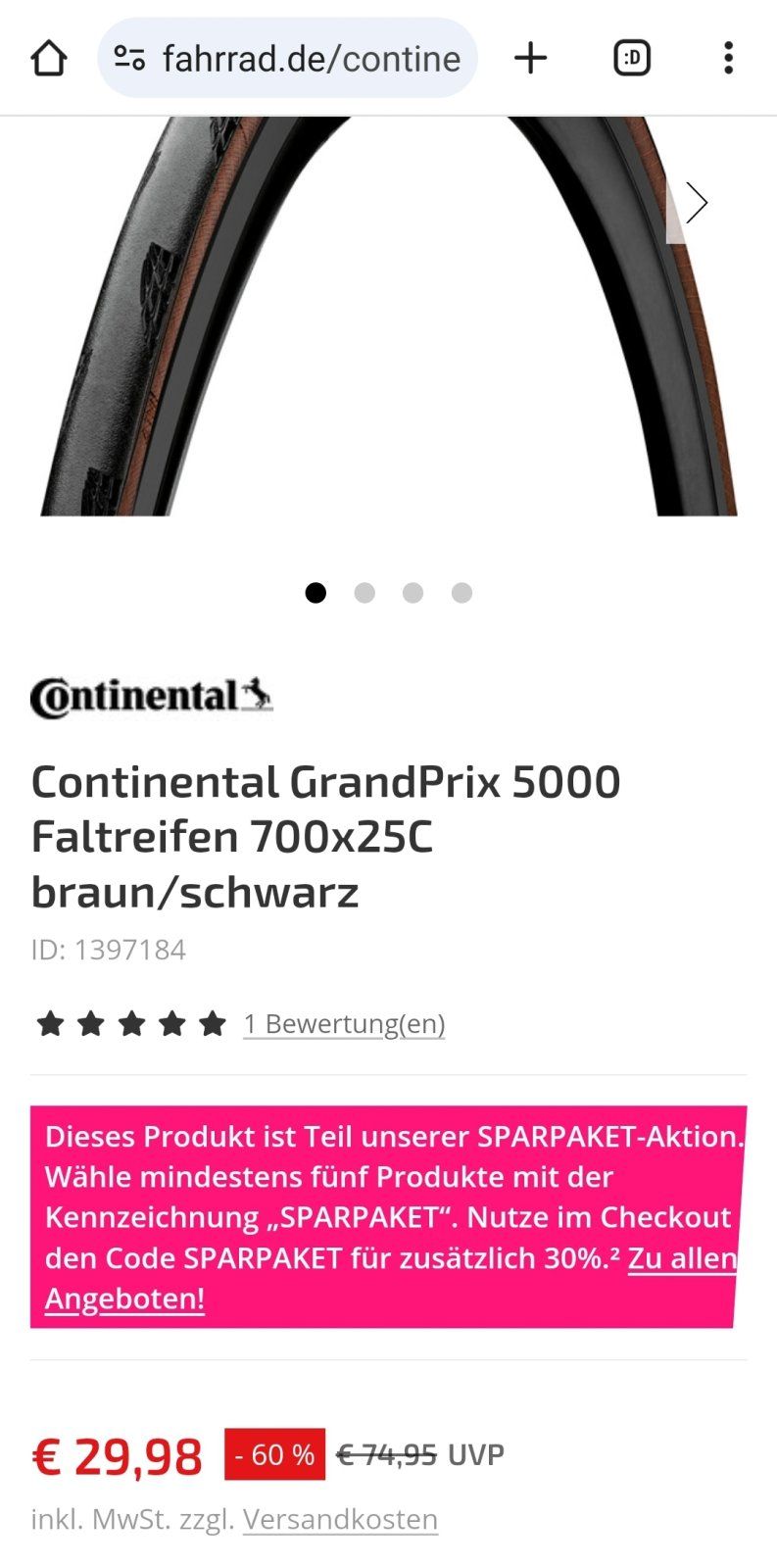Open the browser overflow menu

[x=728, y=58]
